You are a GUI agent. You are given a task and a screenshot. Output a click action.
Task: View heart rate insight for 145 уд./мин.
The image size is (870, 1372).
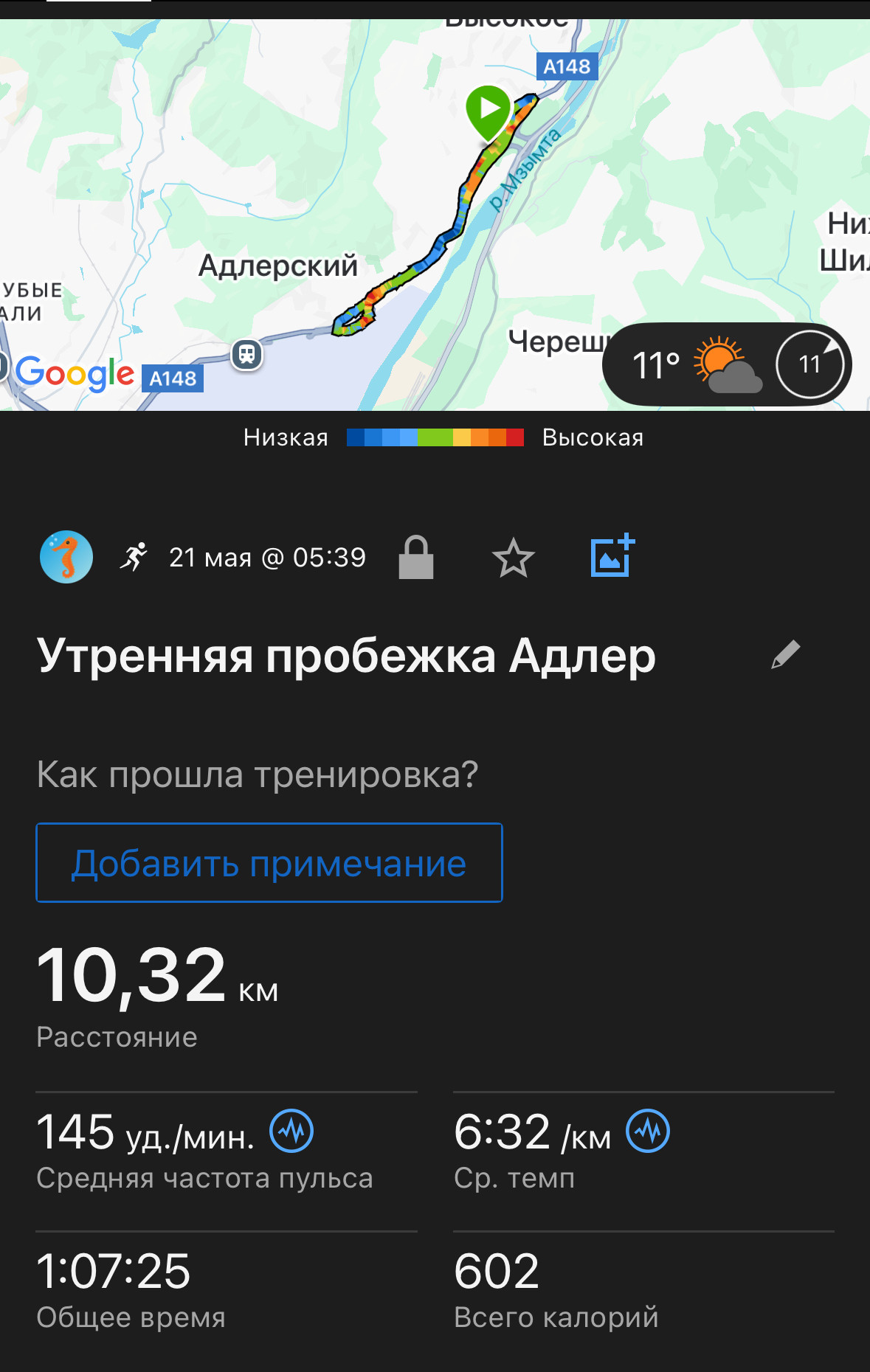click(291, 1131)
